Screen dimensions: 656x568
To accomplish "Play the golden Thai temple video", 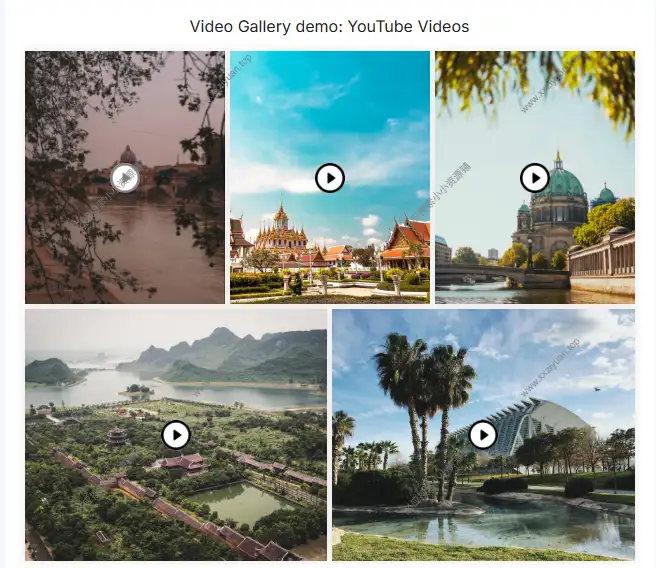I will click(330, 178).
